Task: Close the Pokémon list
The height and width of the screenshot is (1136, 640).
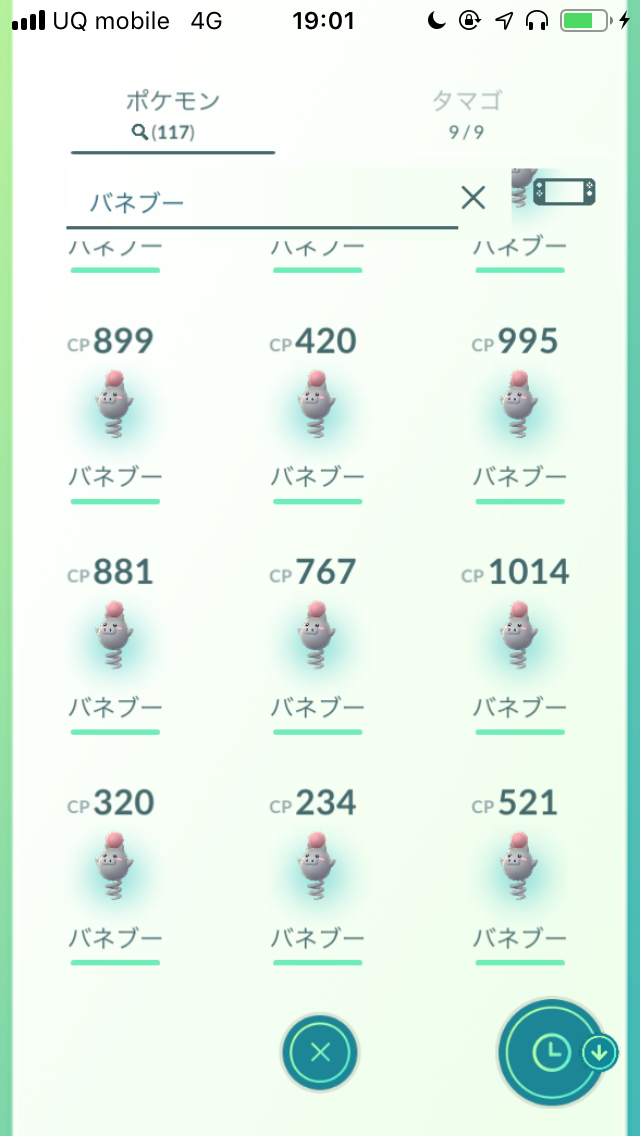Action: [x=320, y=1052]
